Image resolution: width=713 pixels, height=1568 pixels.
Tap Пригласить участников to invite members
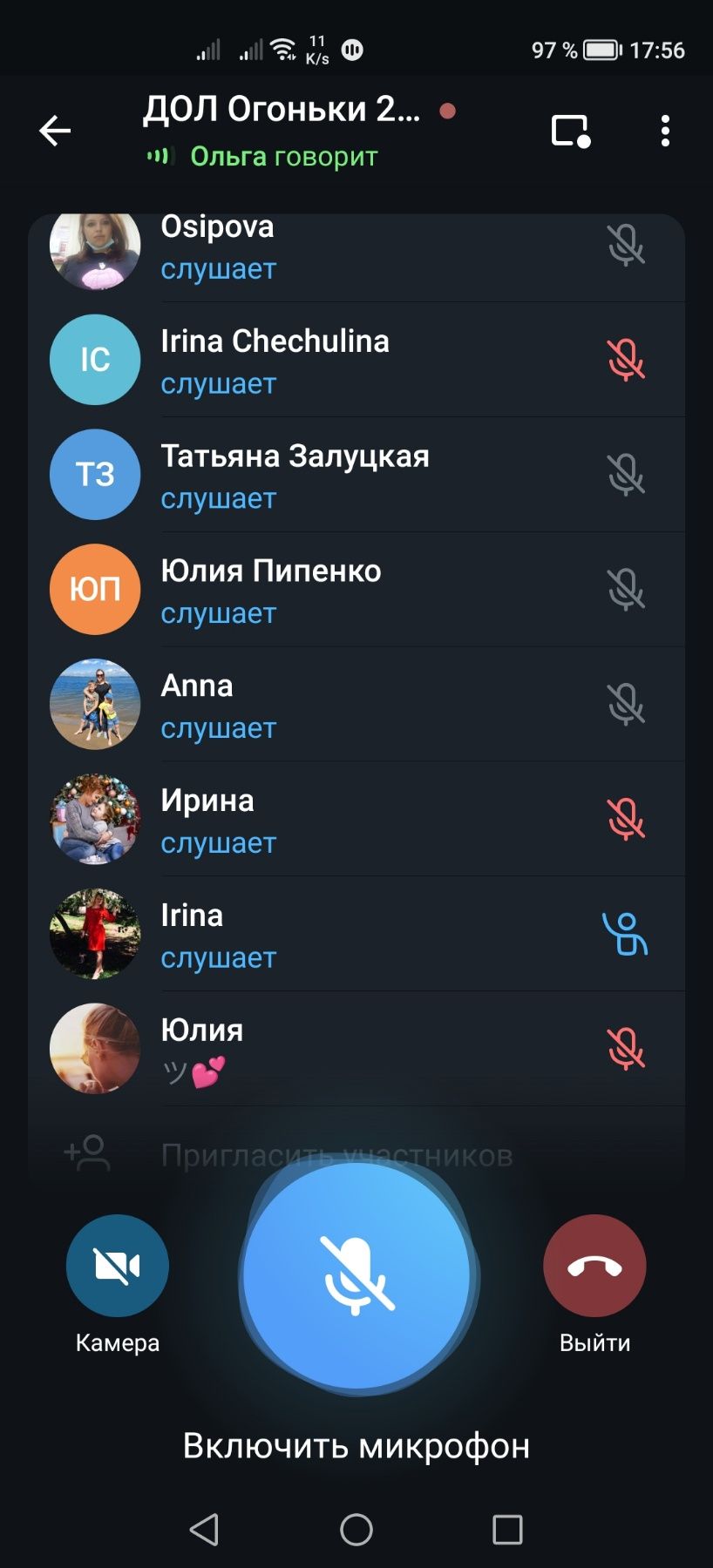pos(336,1155)
